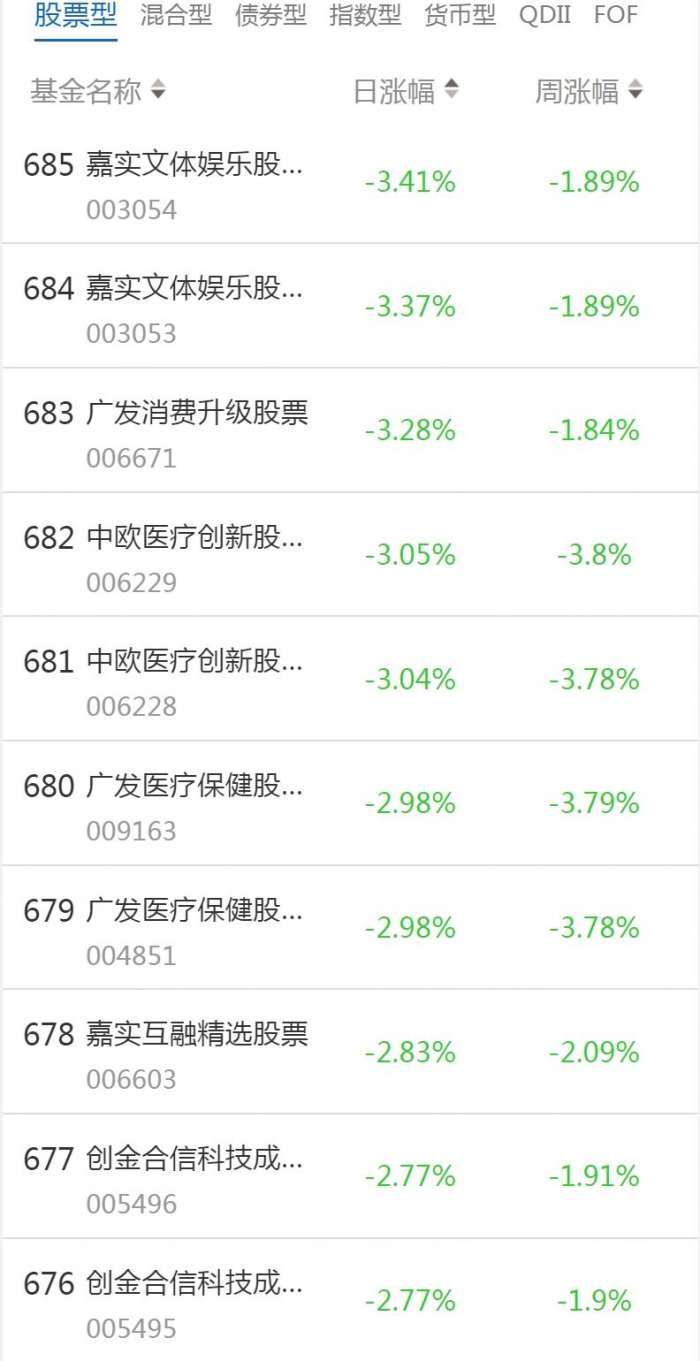Sort list by 基金名称
The image size is (700, 1361).
pos(98,92)
